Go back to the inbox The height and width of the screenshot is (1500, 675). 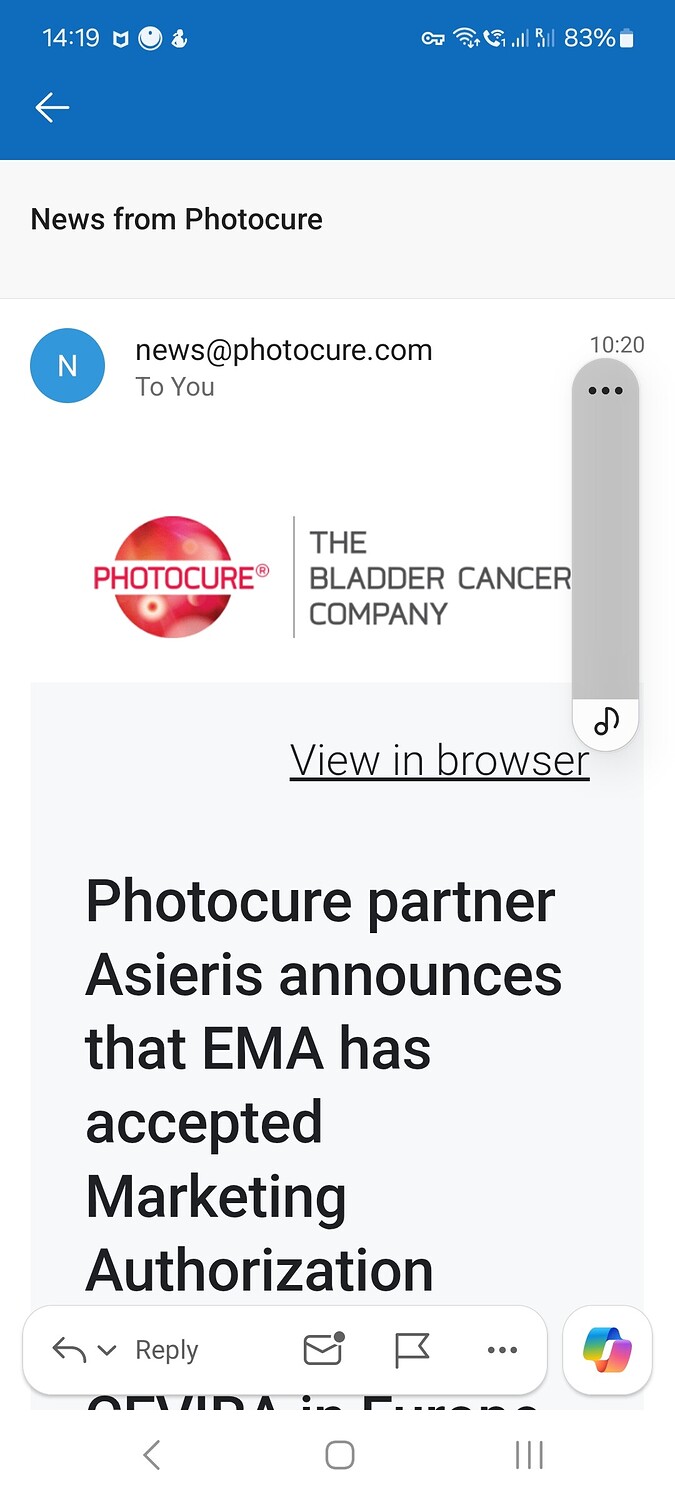(x=52, y=108)
